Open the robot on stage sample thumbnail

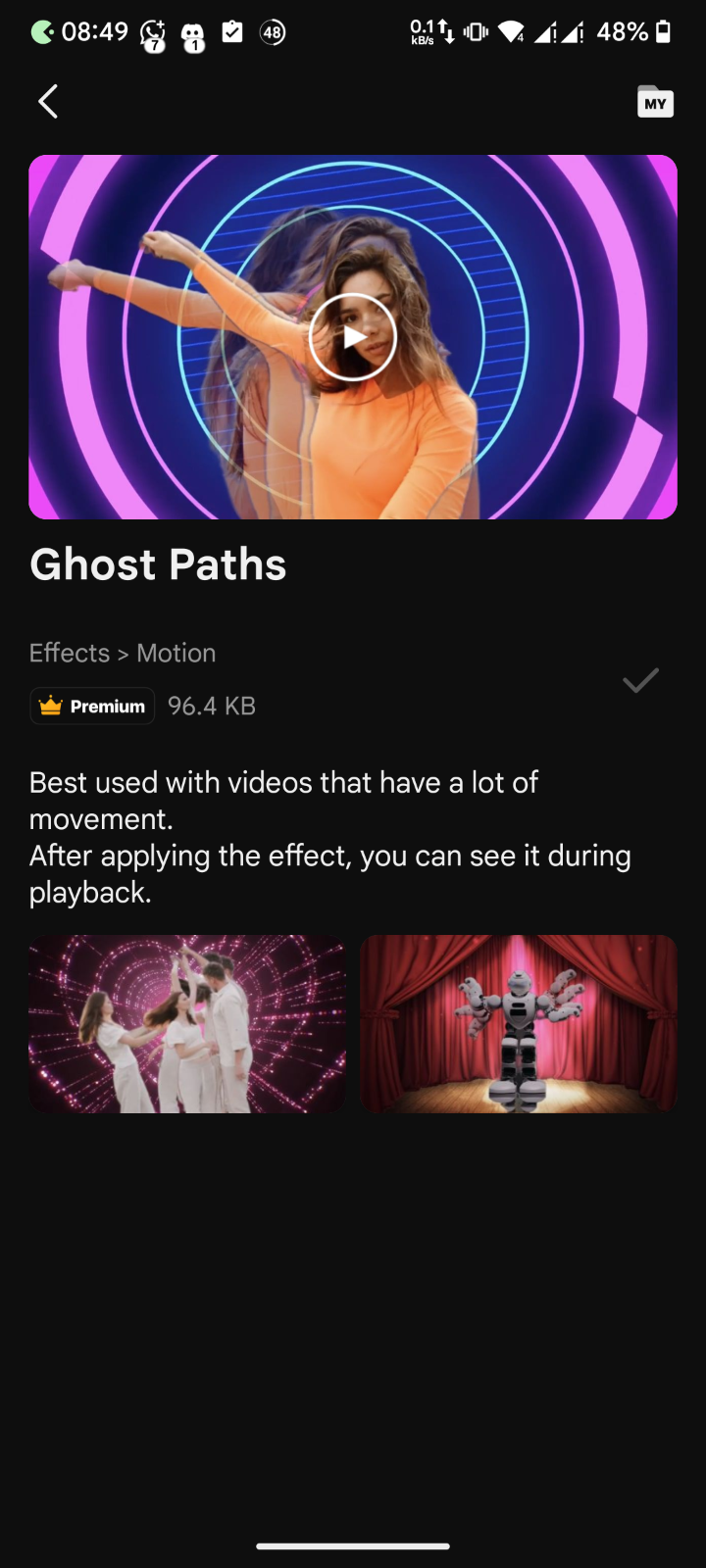click(519, 1023)
